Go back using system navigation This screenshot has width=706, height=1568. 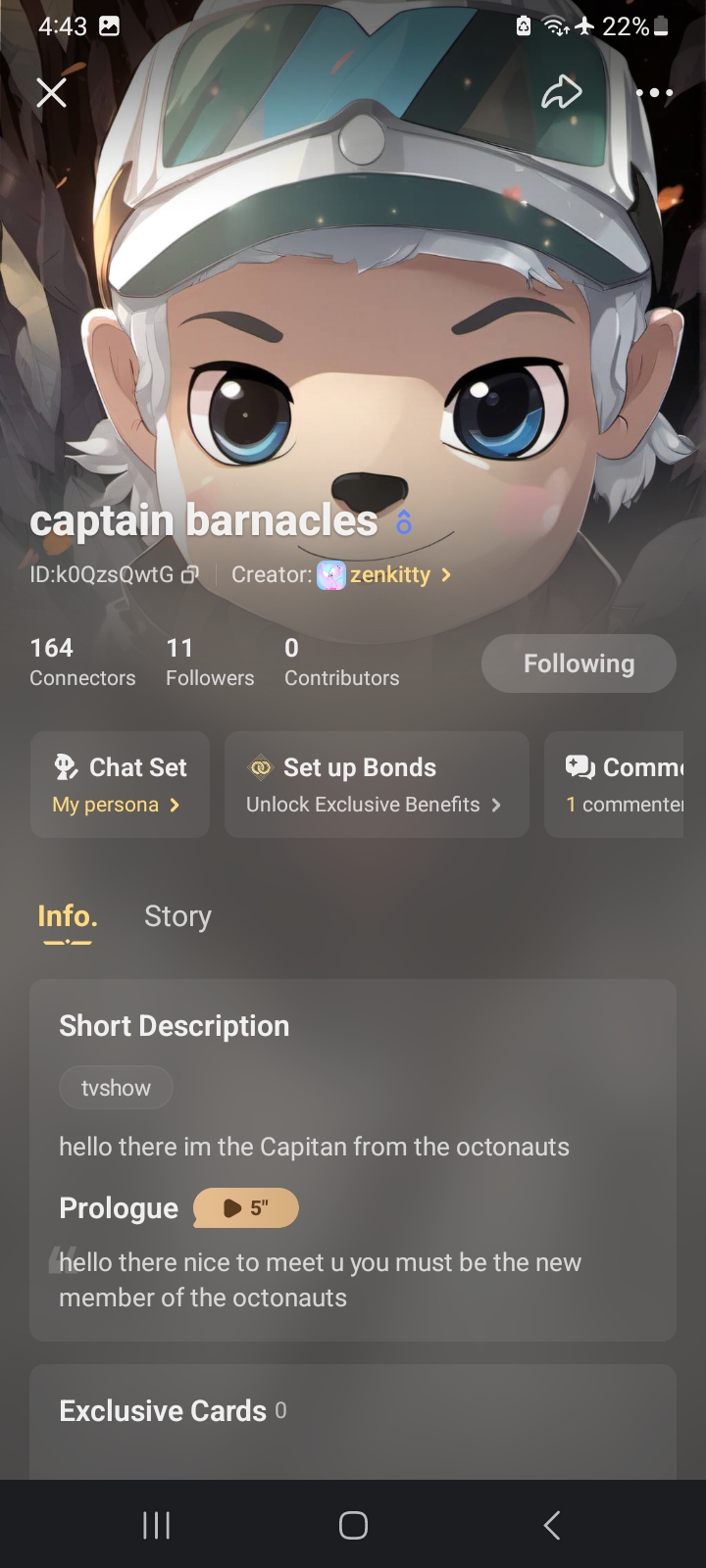coord(551,1525)
